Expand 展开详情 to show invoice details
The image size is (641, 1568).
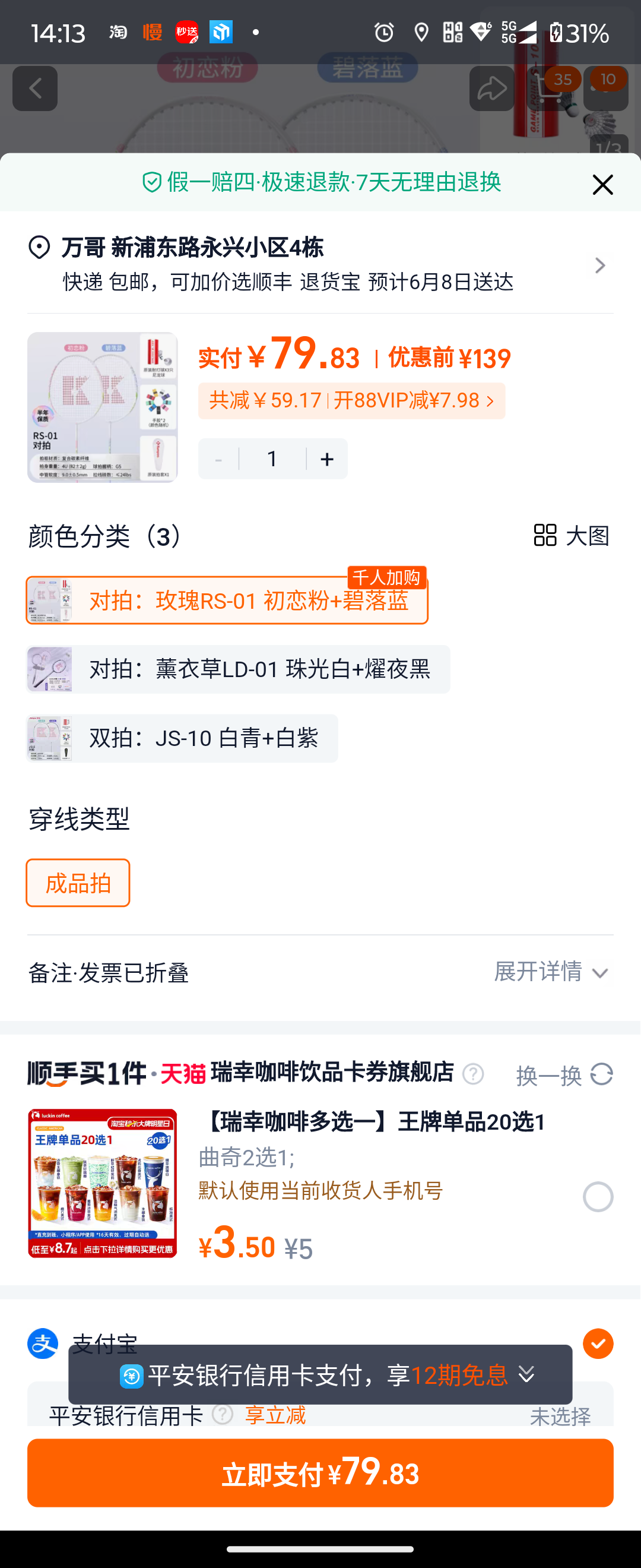(x=549, y=972)
